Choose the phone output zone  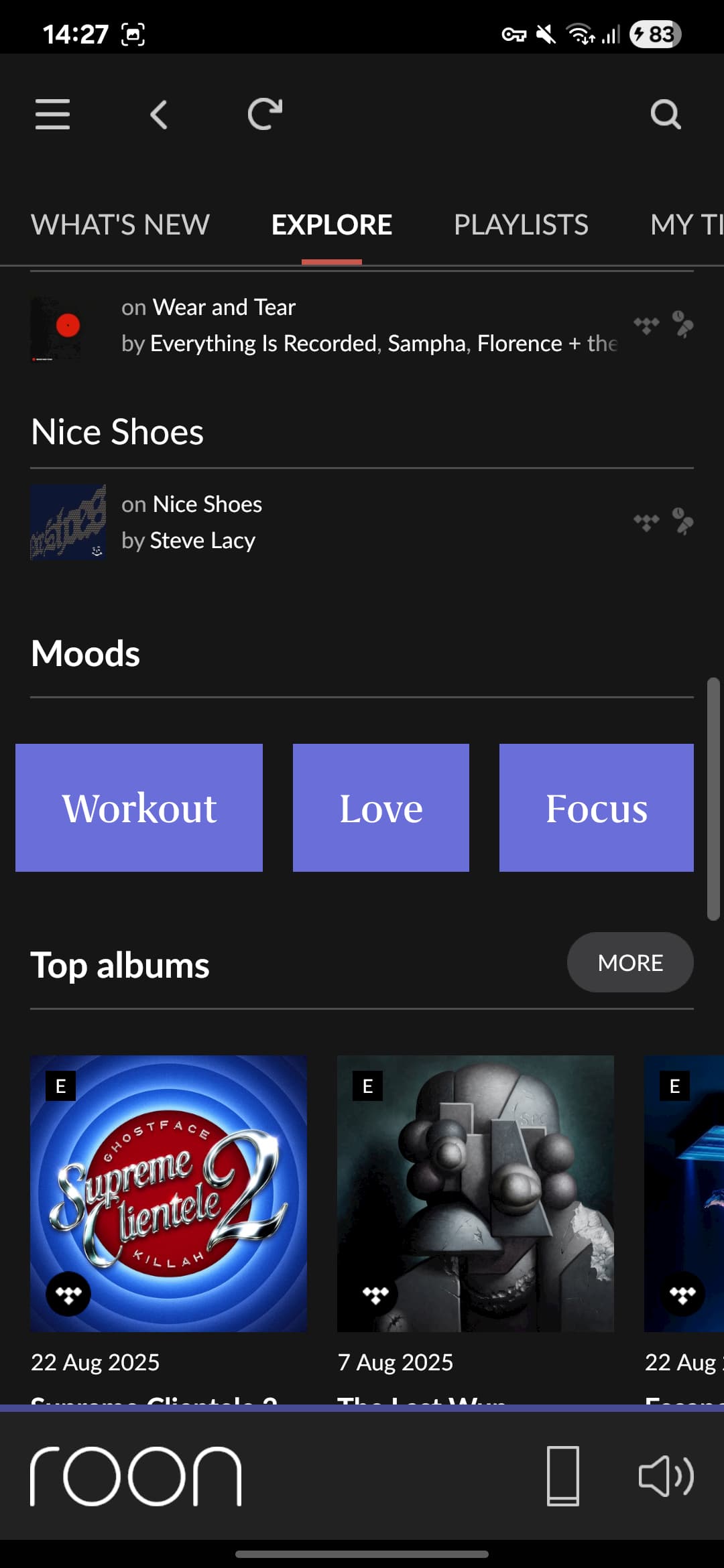pyautogui.click(x=562, y=1476)
